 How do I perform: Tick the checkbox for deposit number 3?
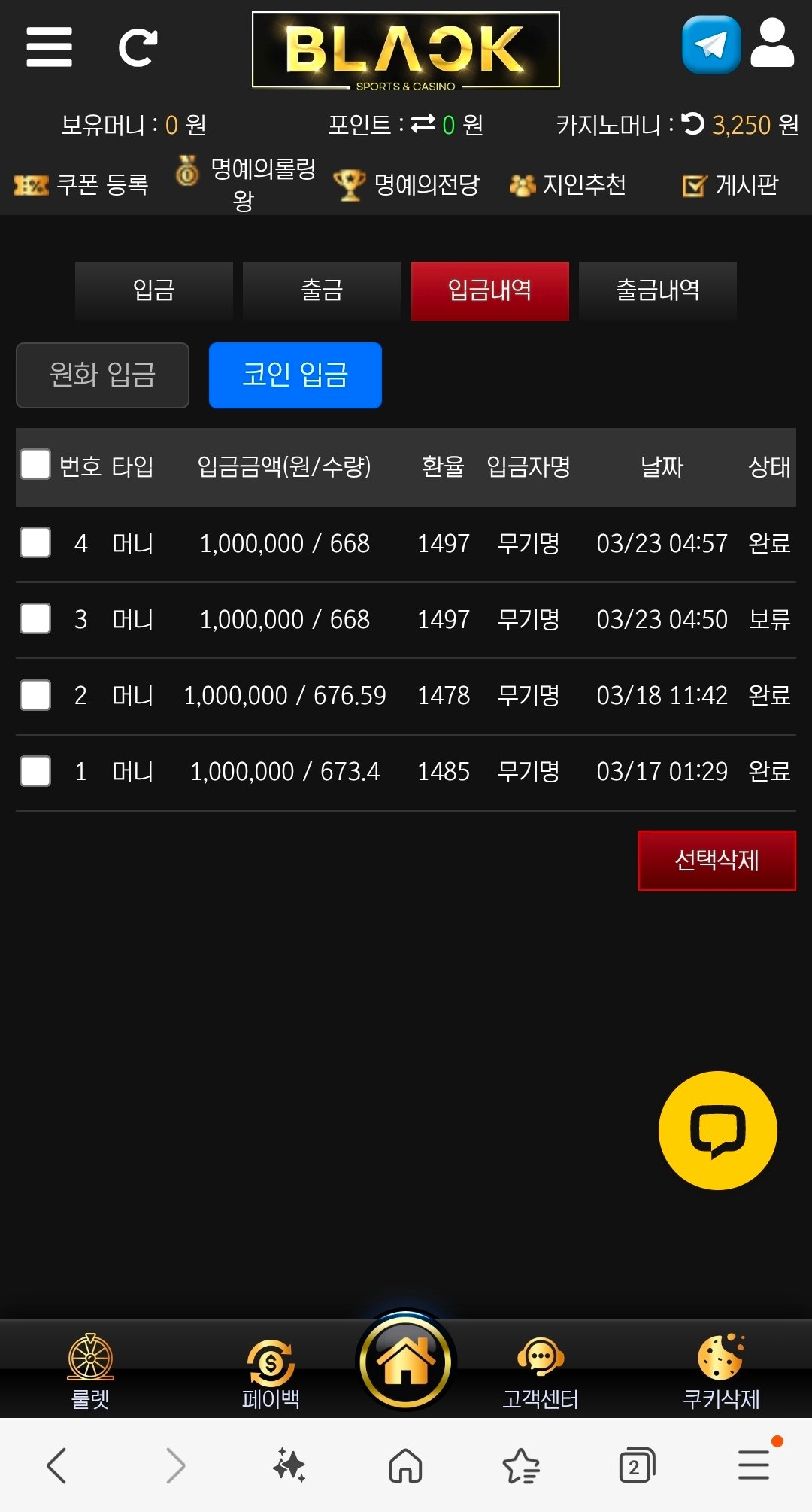[x=35, y=618]
